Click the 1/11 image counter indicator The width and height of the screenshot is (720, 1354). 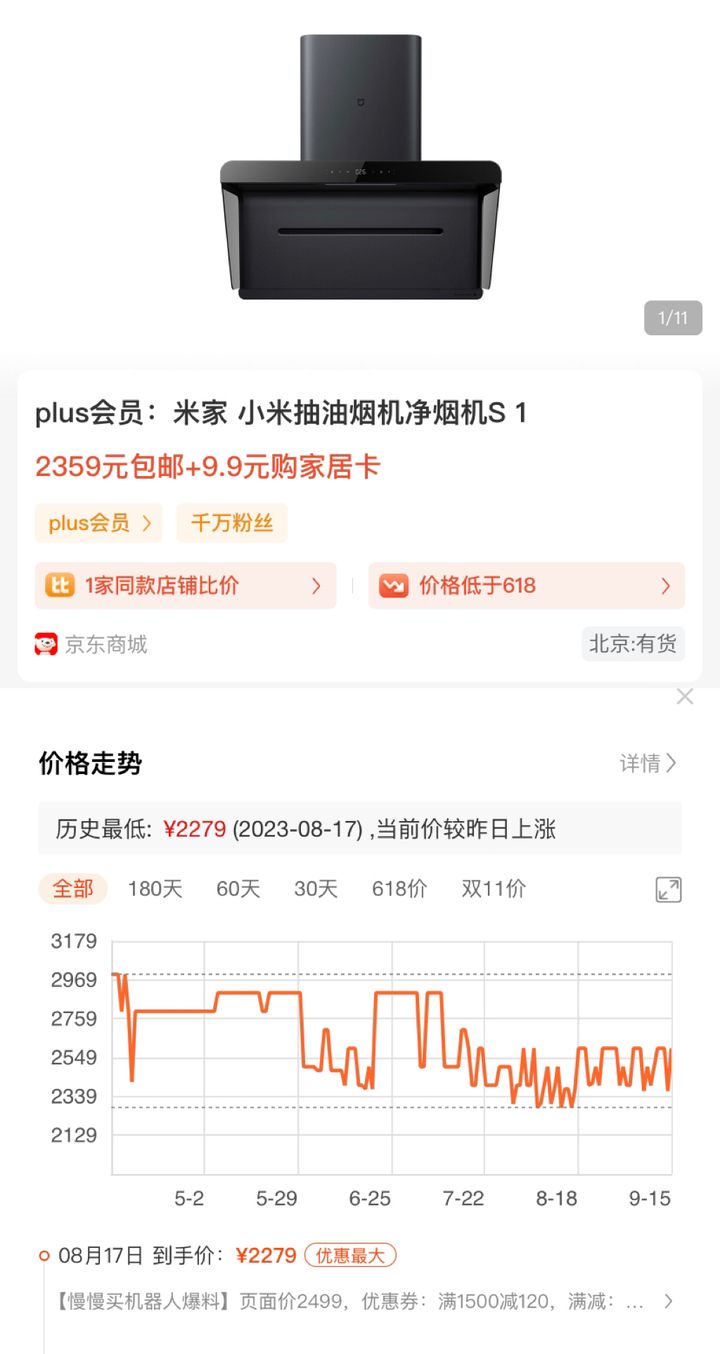(672, 317)
